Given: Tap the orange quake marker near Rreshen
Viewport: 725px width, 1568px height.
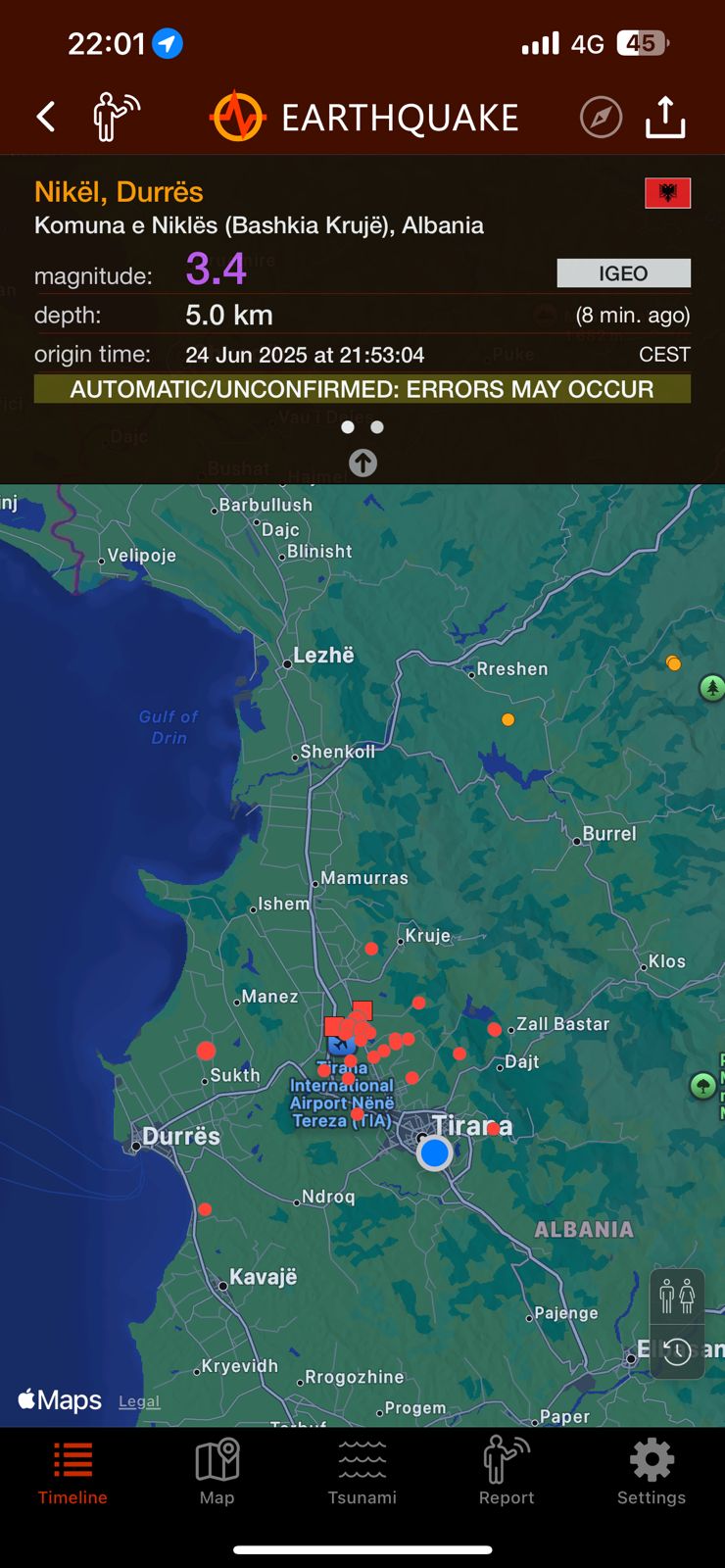Looking at the screenshot, I should click(x=507, y=719).
